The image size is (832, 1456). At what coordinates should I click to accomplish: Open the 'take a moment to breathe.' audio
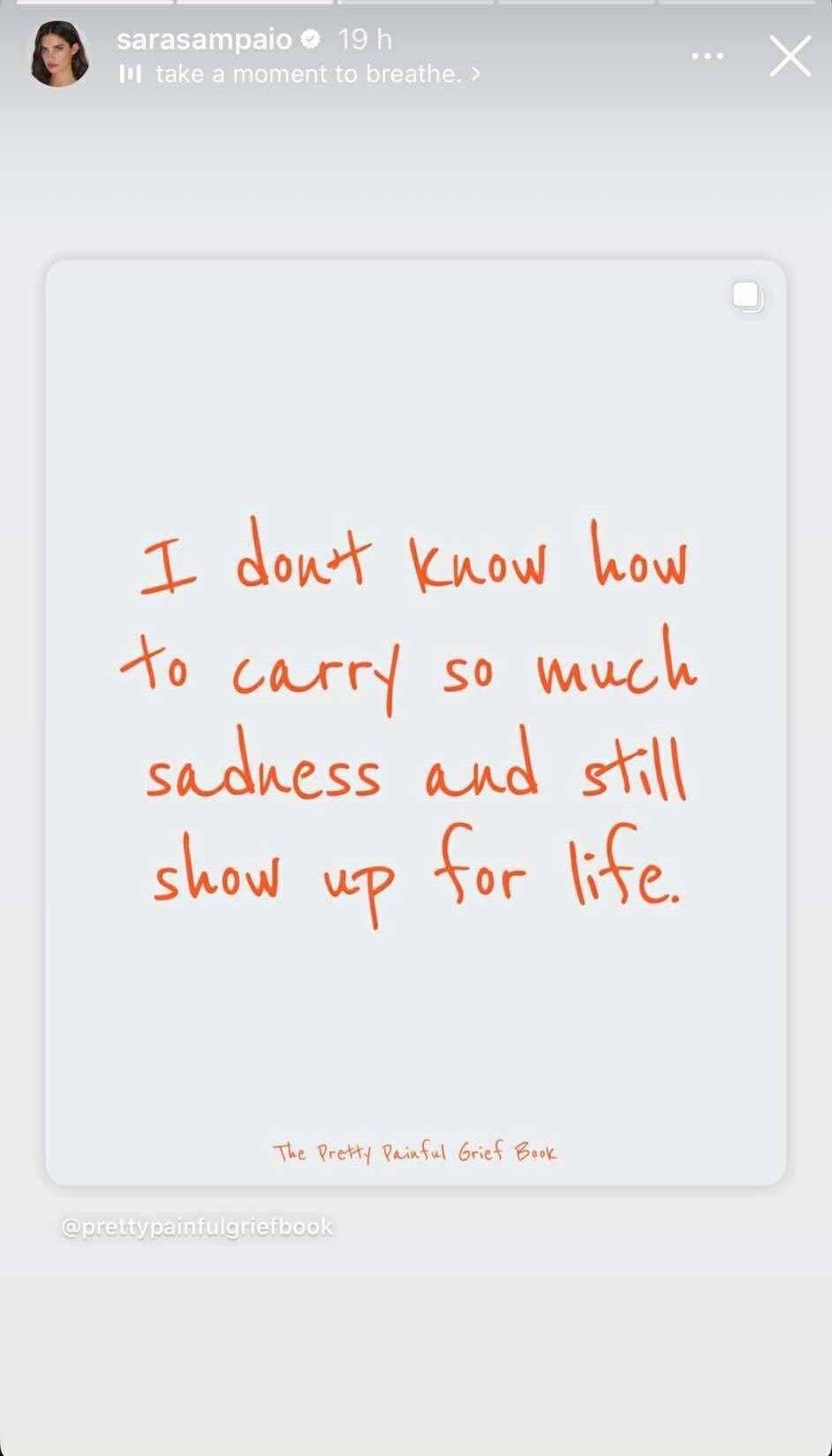pos(308,74)
